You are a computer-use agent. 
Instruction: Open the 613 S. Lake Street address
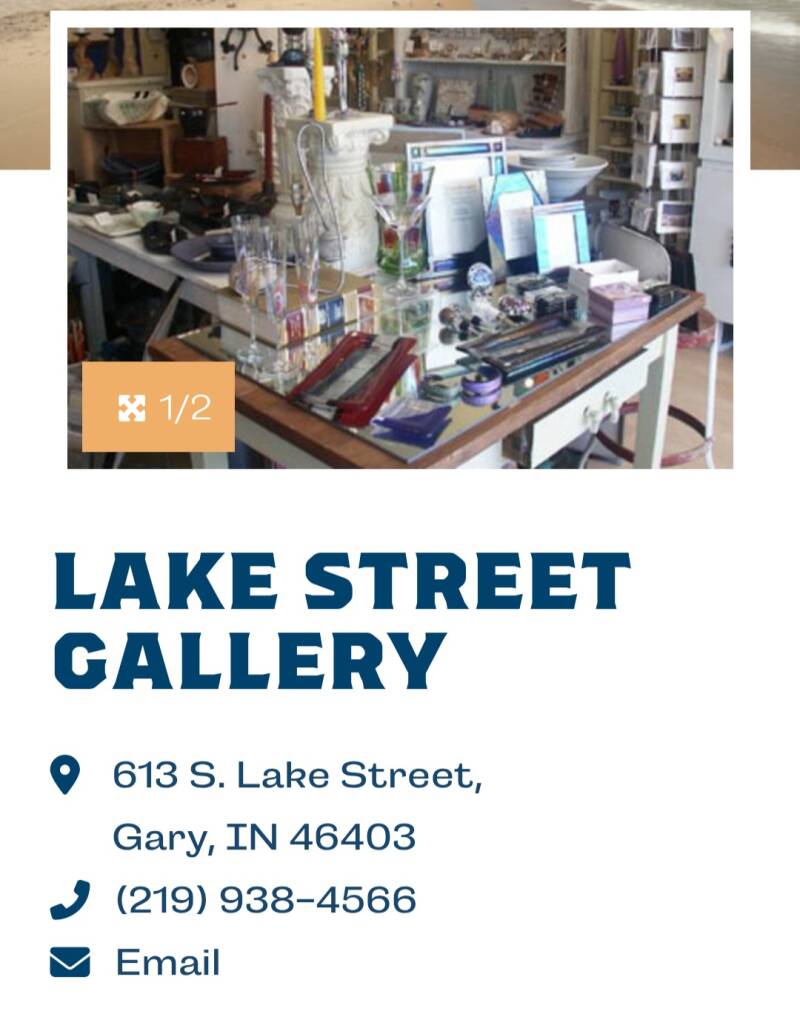pos(297,805)
